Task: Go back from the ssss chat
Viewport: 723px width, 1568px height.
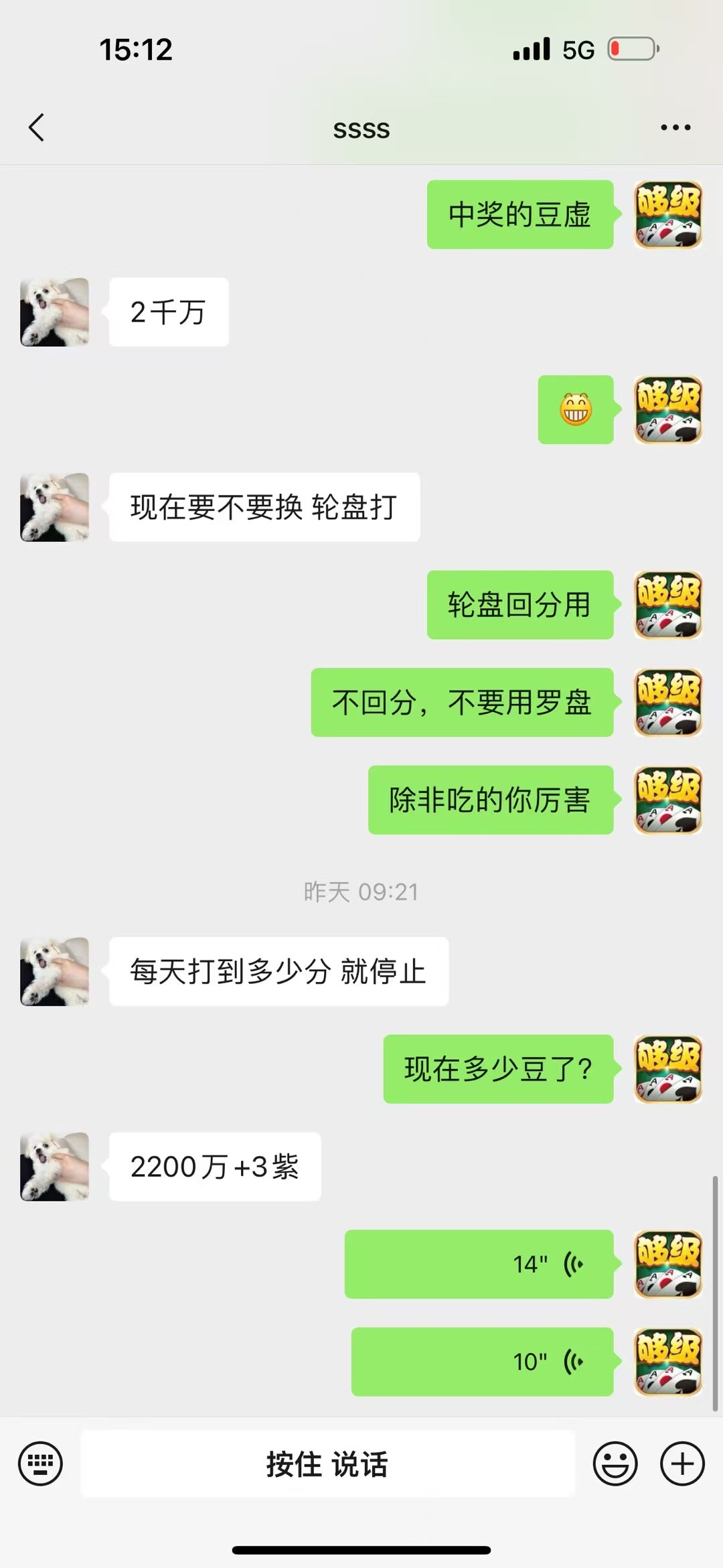Action: pos(37,127)
